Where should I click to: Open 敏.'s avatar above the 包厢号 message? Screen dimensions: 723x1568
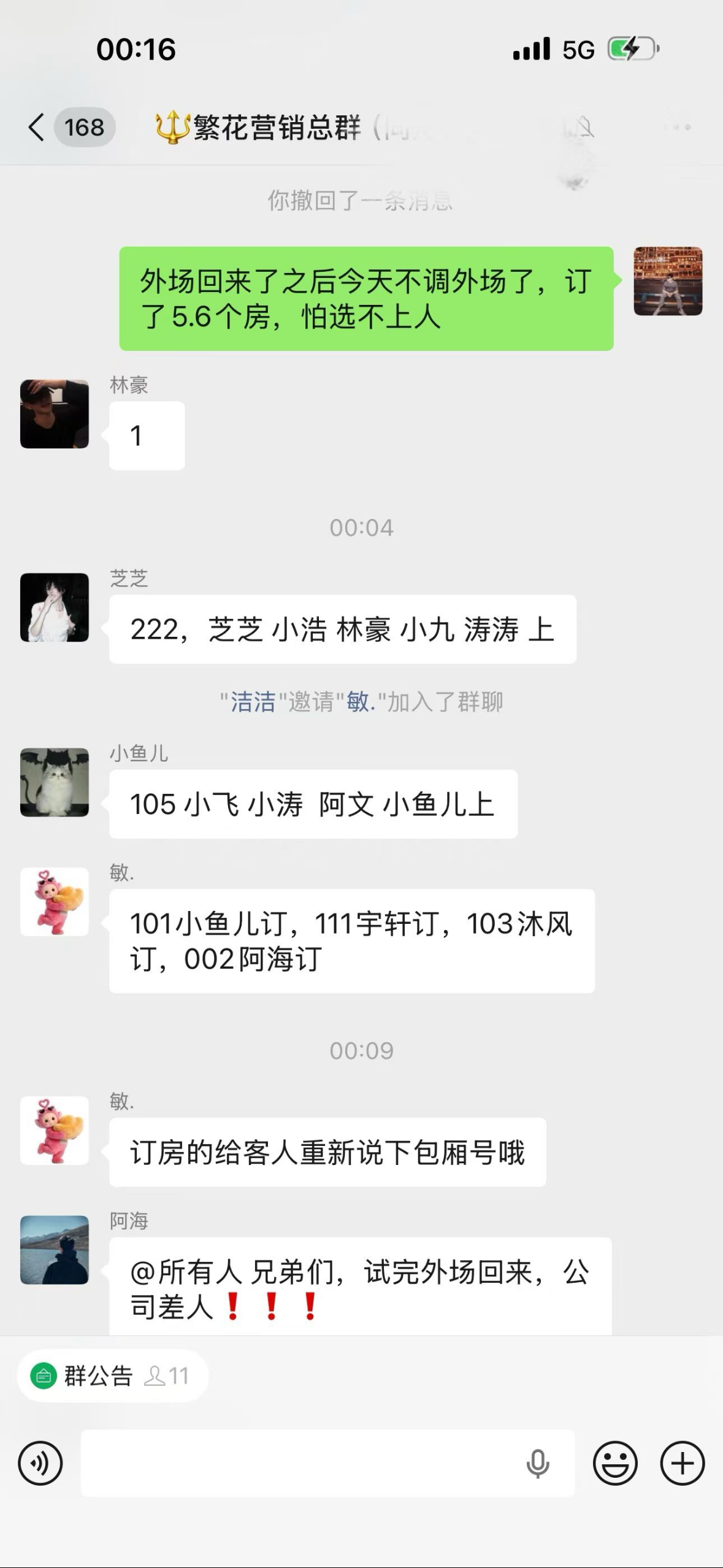pyautogui.click(x=55, y=1130)
